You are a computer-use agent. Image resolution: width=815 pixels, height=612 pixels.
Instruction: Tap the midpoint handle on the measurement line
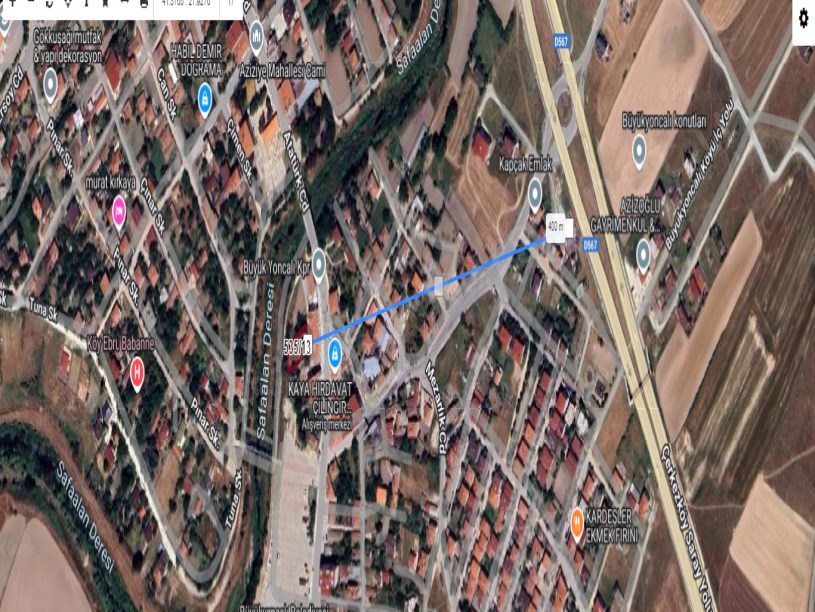click(x=438, y=287)
